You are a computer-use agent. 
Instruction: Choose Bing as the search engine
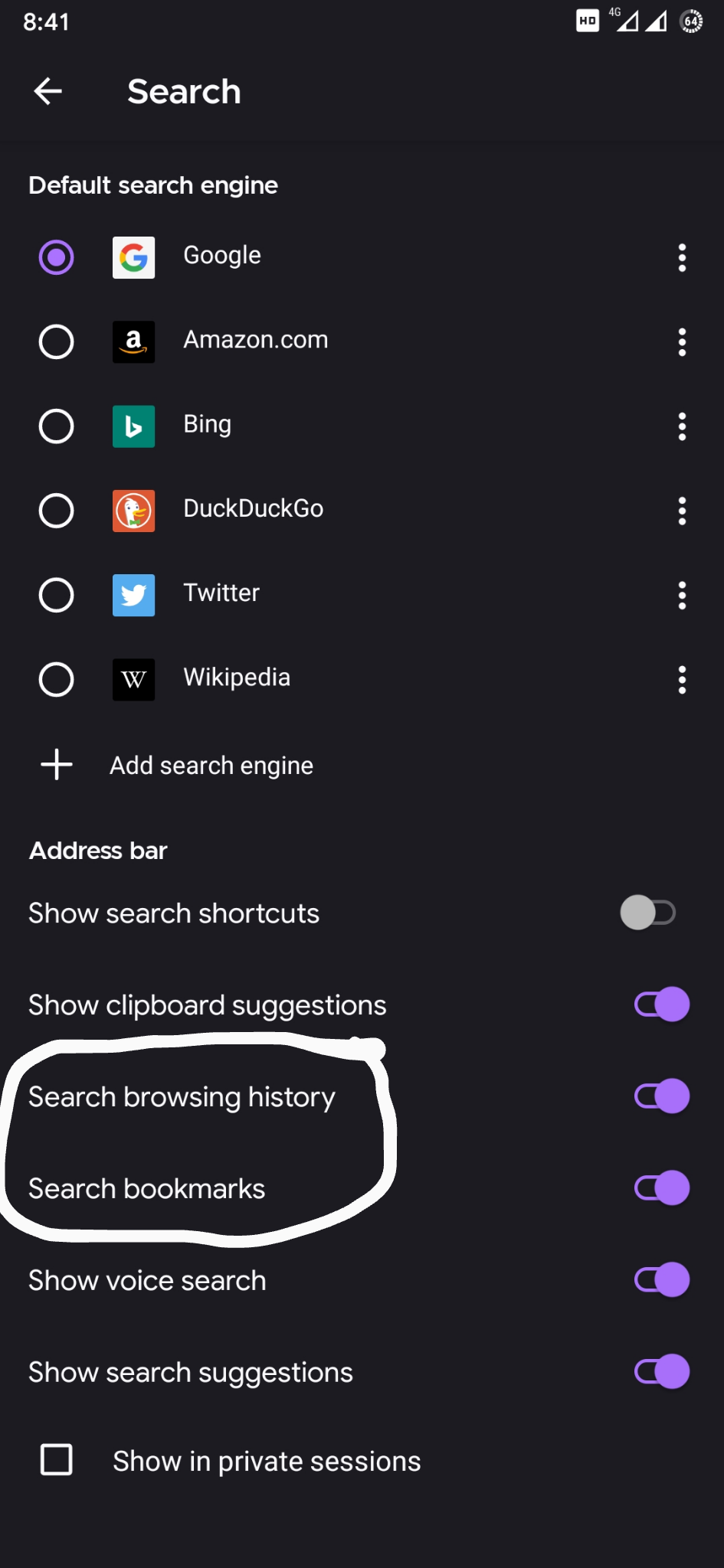pyautogui.click(x=57, y=426)
